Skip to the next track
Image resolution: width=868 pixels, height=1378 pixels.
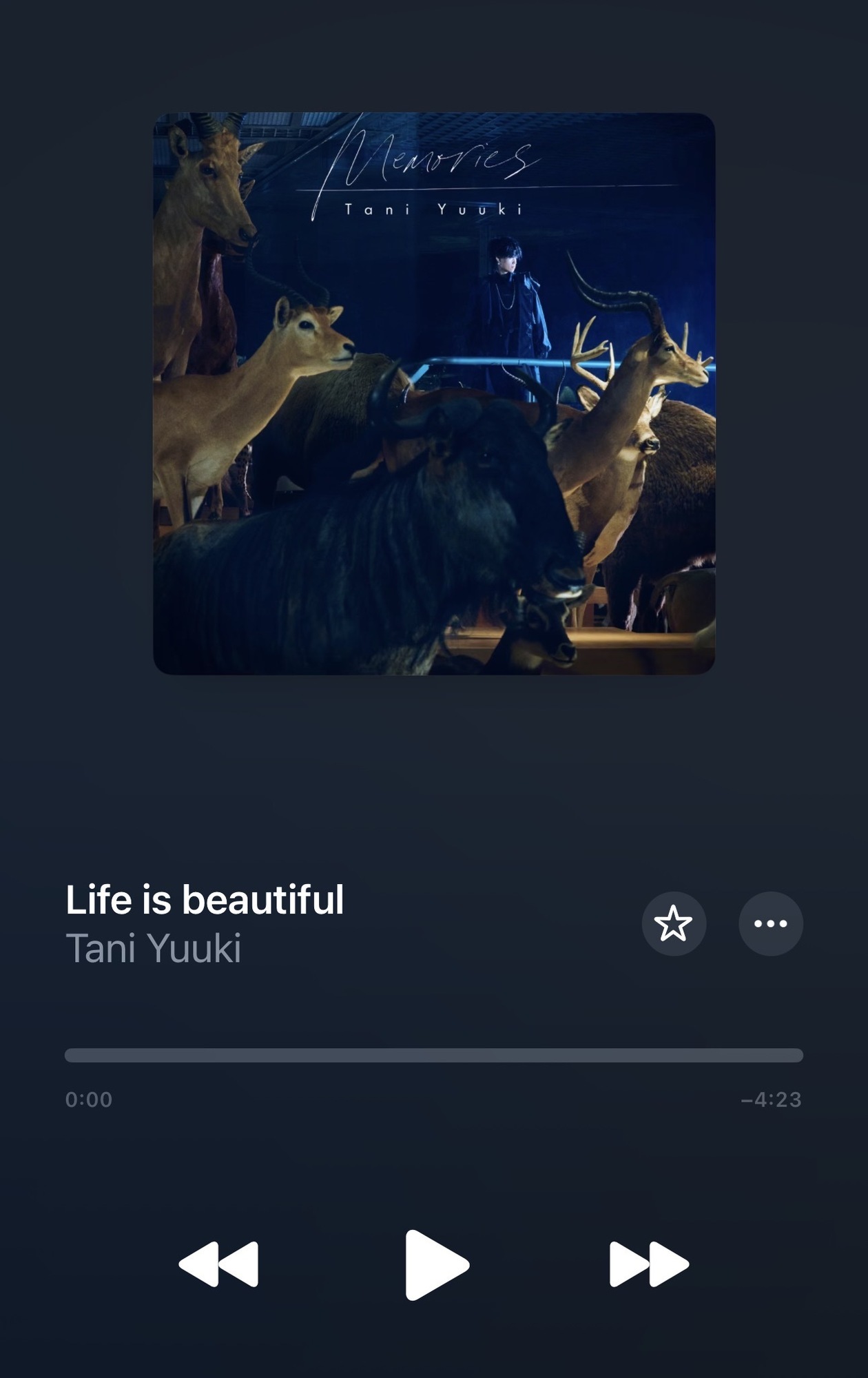pyautogui.click(x=648, y=1264)
